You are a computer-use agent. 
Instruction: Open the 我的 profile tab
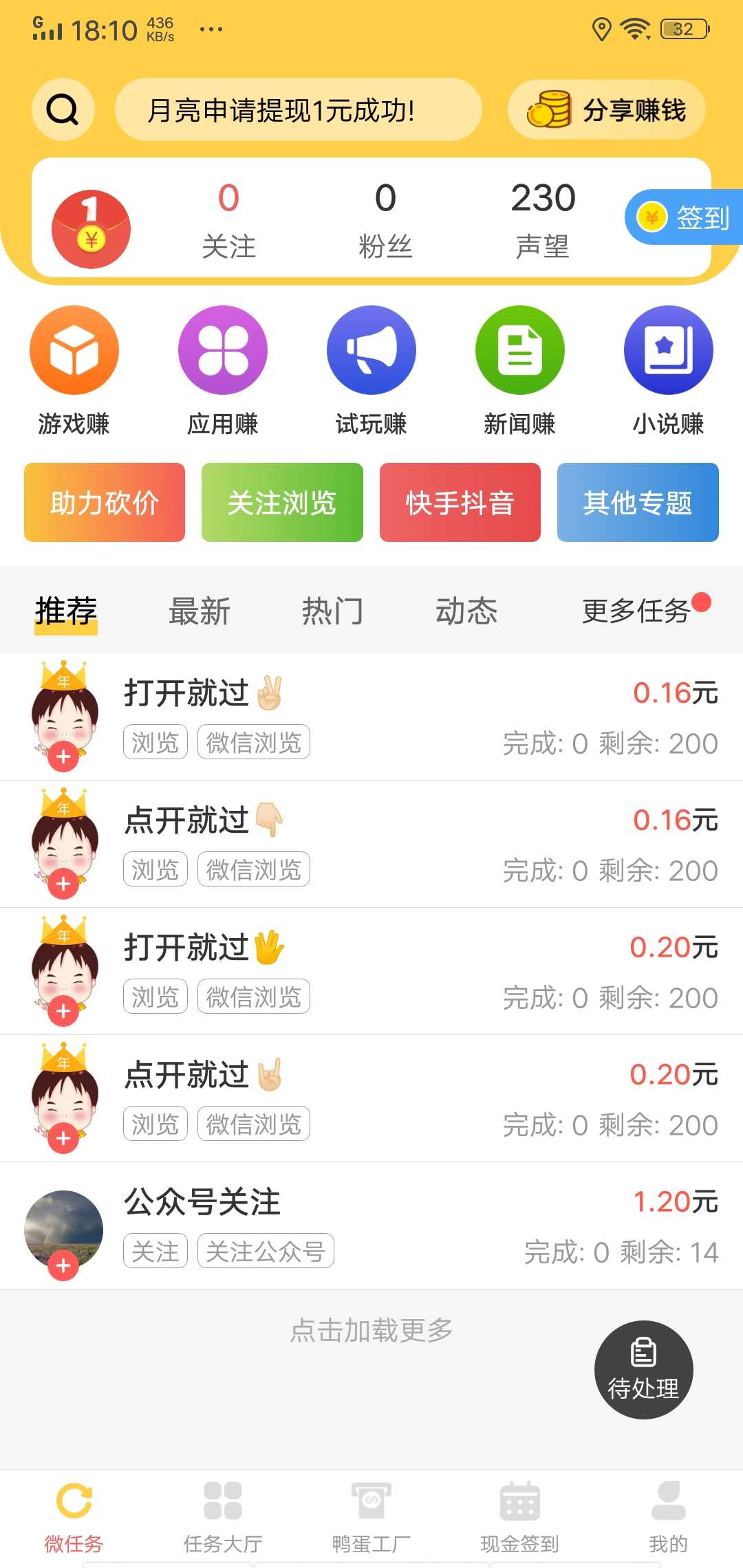668,1517
